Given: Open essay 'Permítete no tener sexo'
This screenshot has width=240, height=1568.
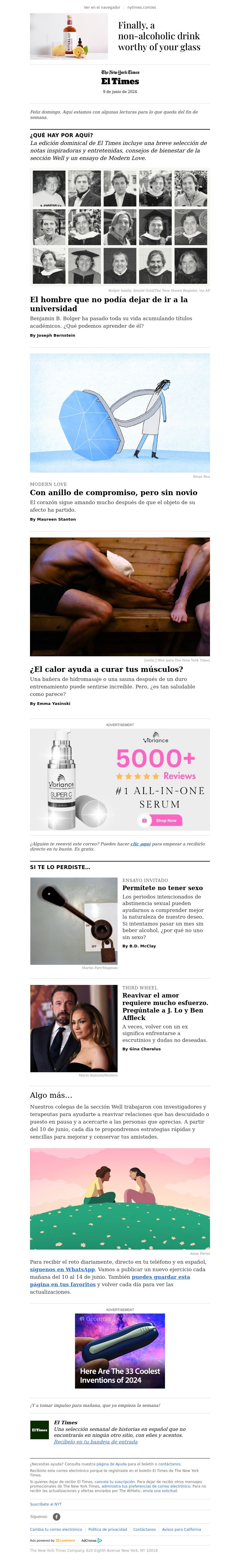Looking at the screenshot, I should tap(162, 887).
